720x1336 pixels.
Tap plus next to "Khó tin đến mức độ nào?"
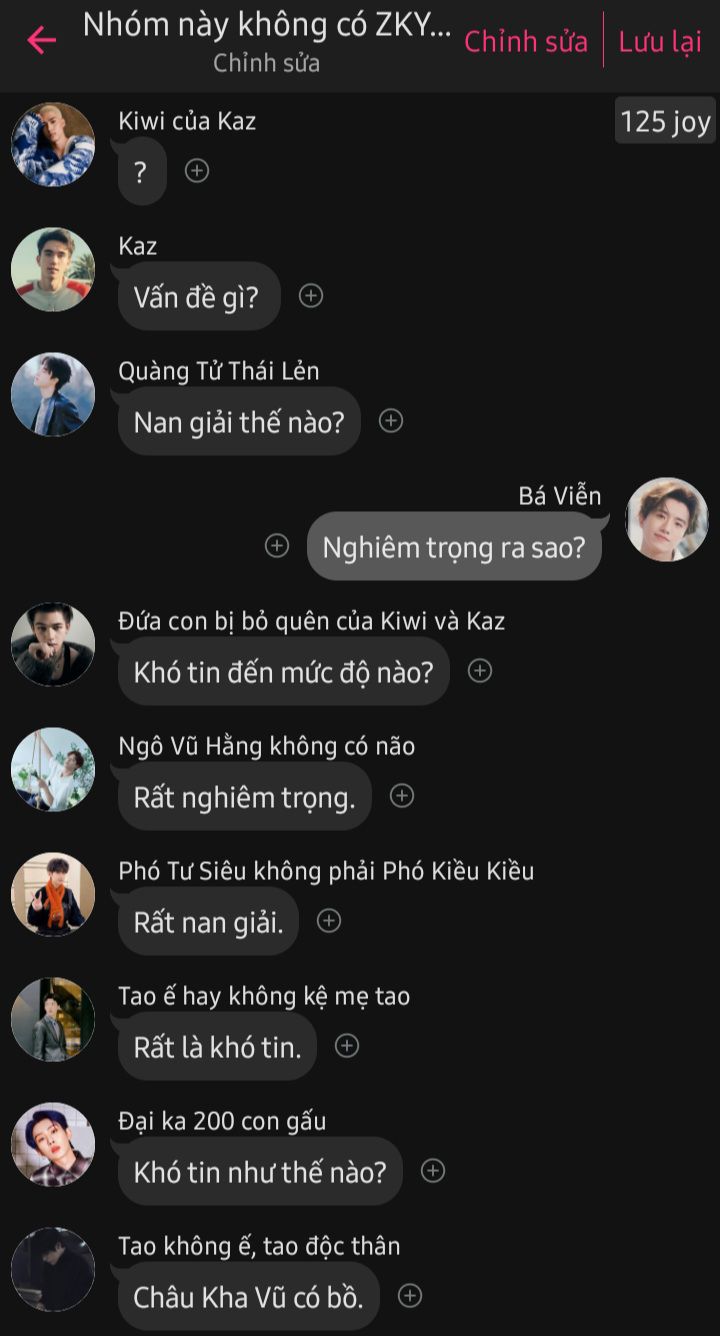tap(480, 671)
